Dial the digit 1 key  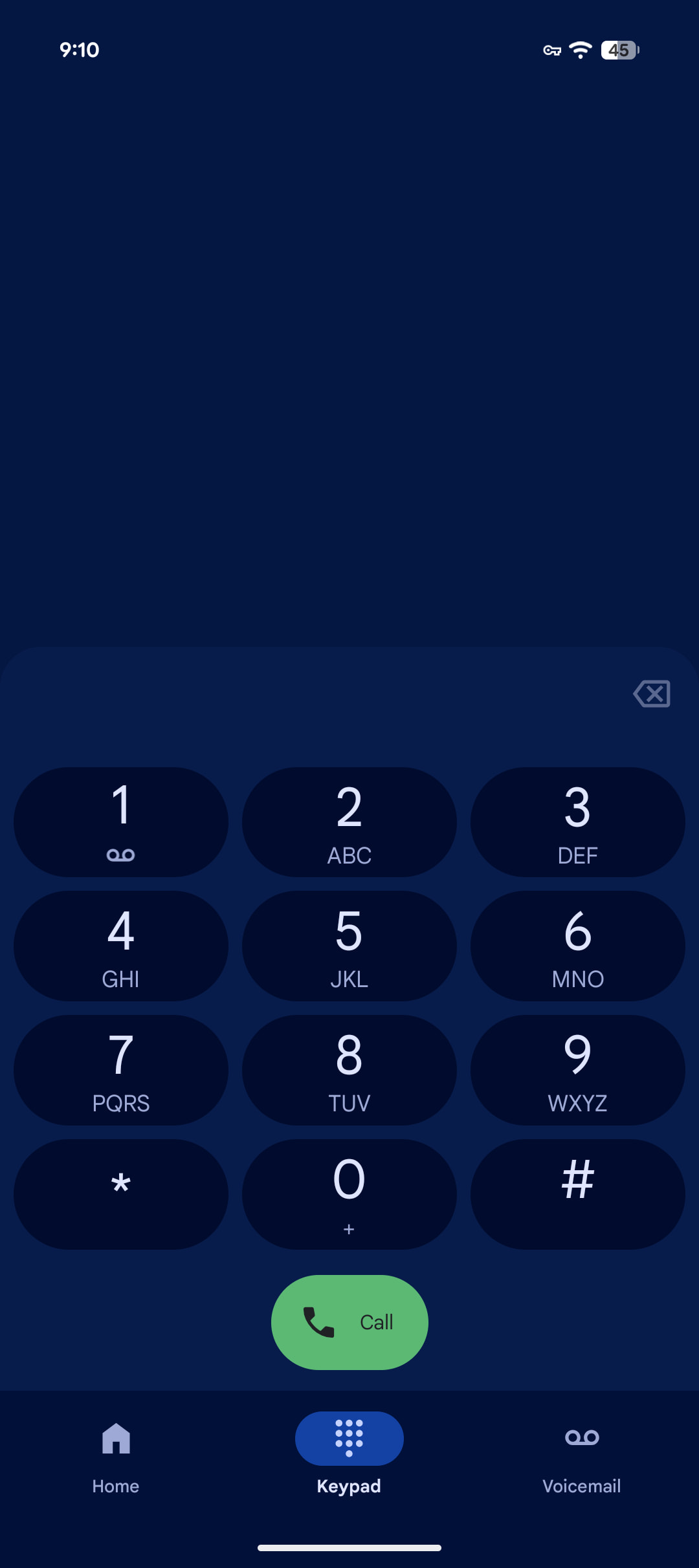click(121, 822)
